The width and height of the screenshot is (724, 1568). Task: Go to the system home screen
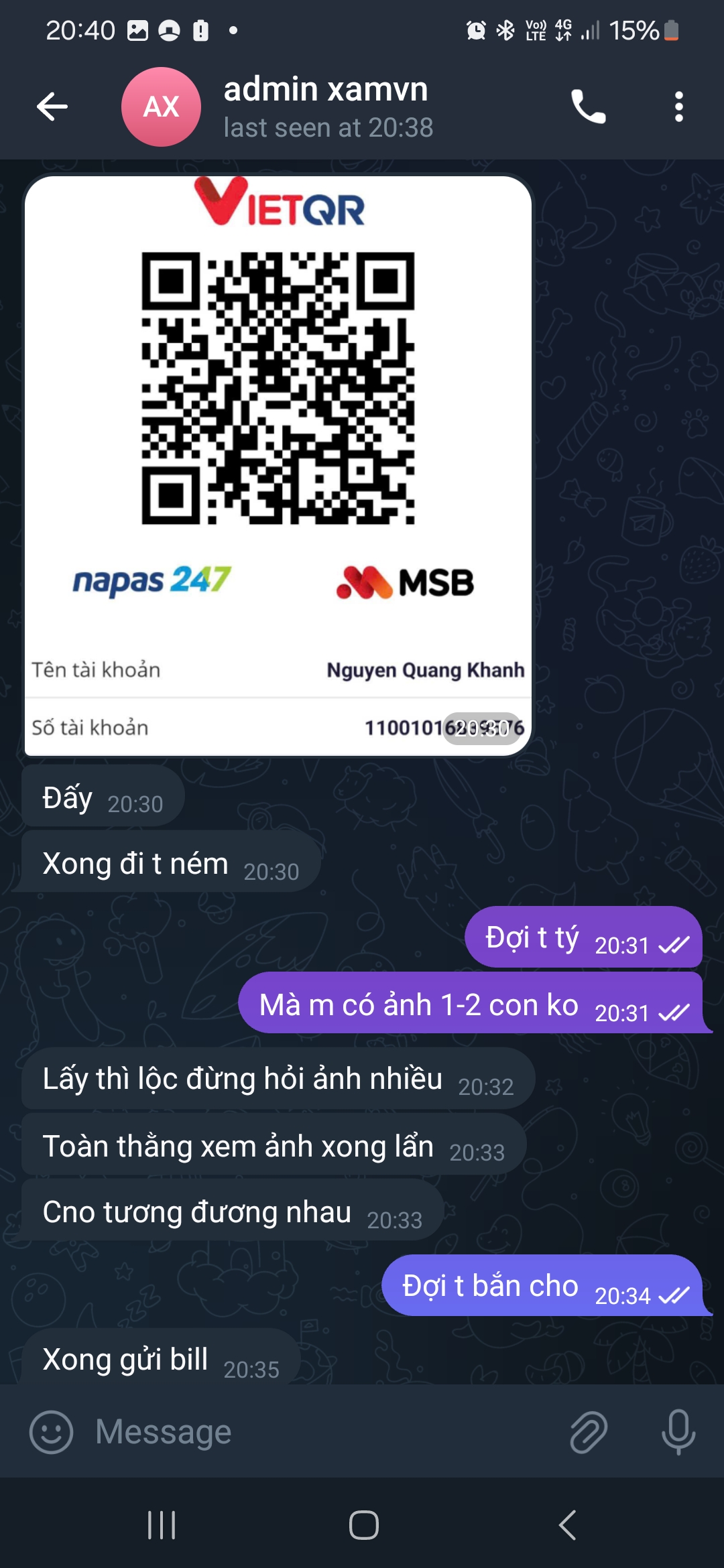point(363,1524)
